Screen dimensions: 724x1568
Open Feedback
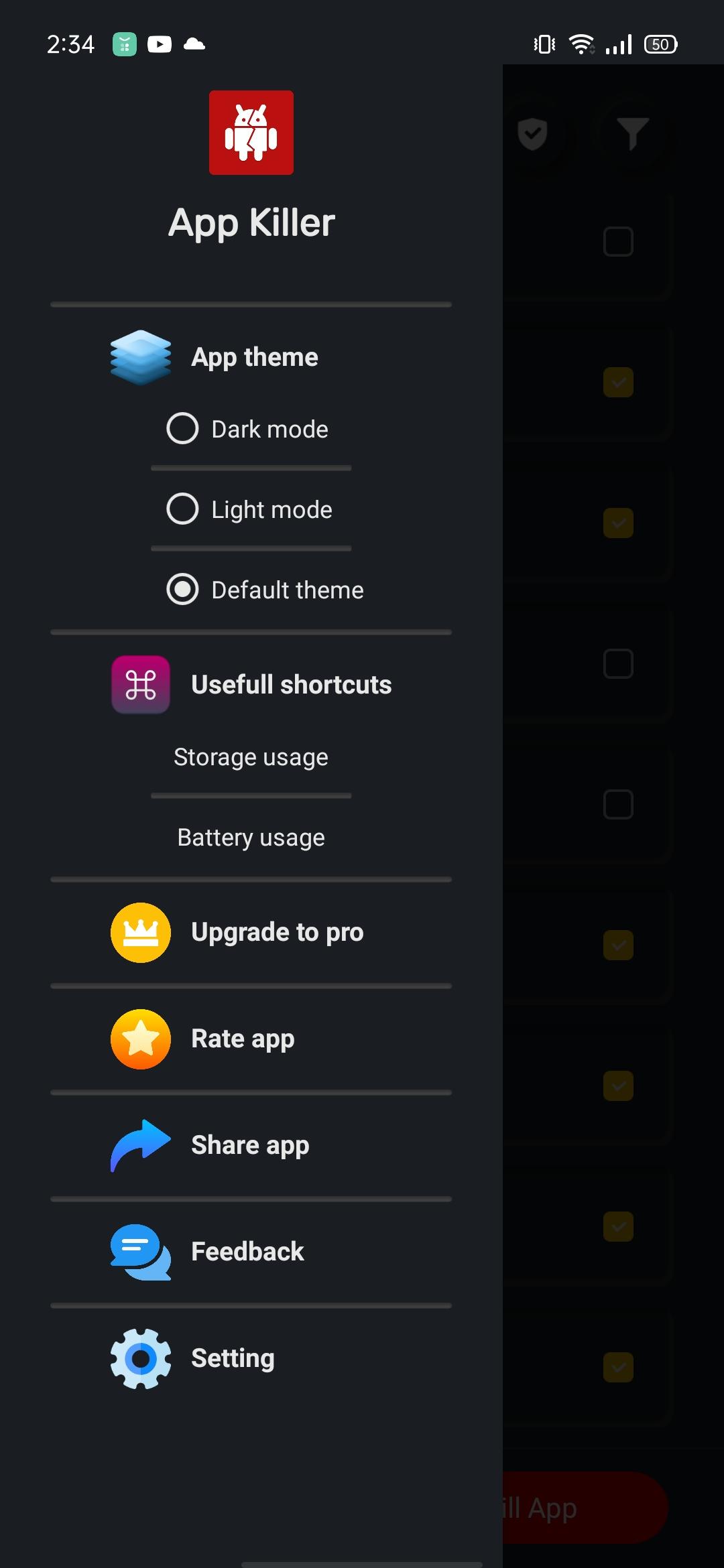point(251,1252)
